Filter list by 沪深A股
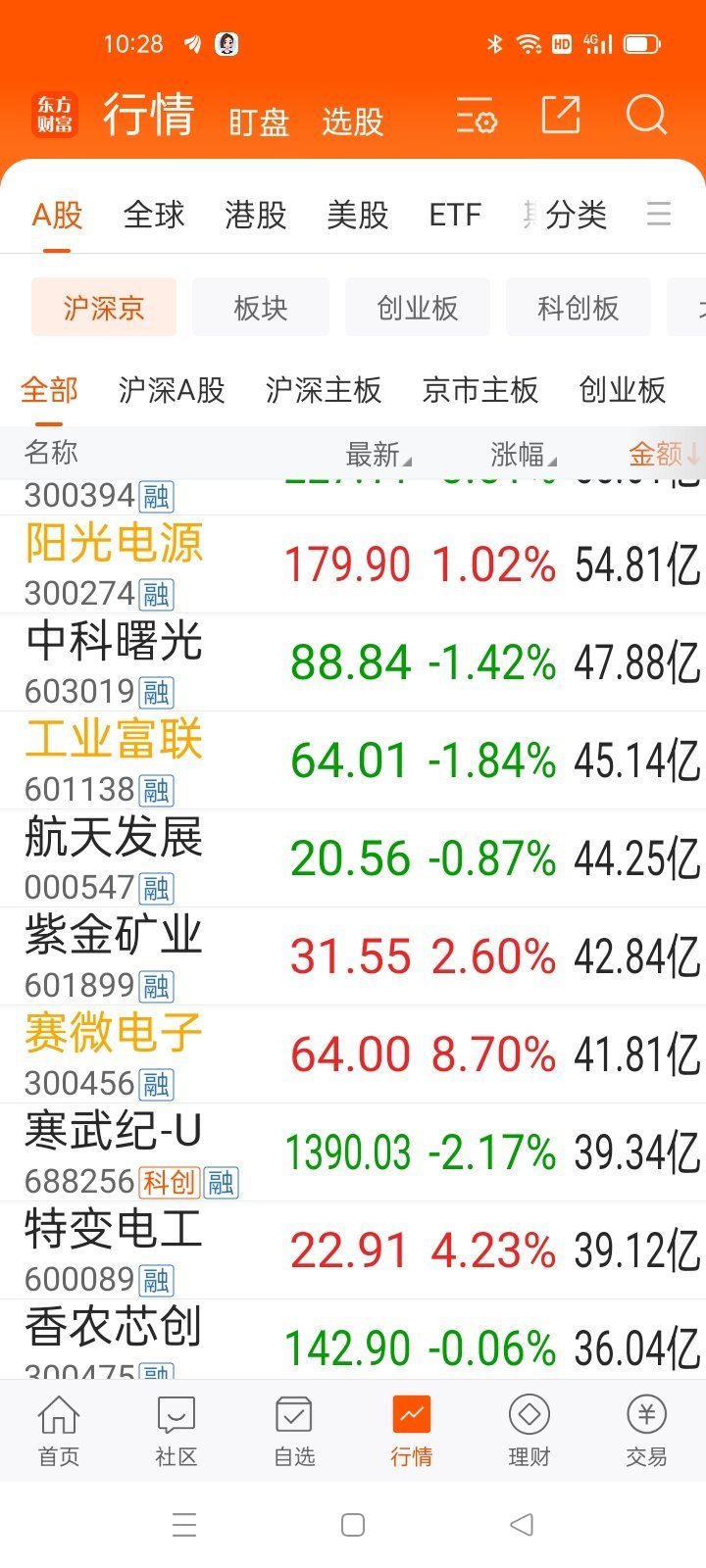706x1568 pixels. pos(172,390)
